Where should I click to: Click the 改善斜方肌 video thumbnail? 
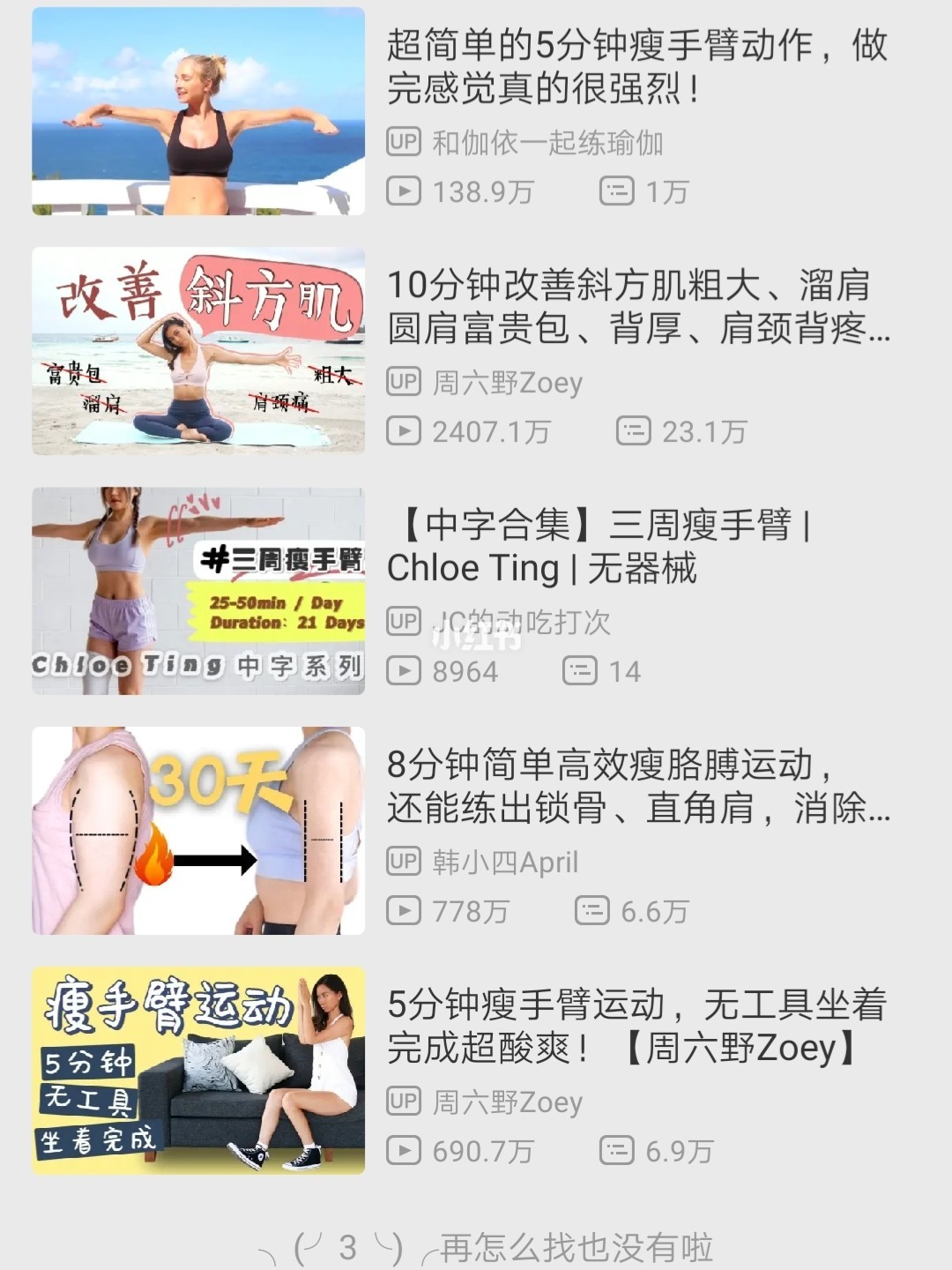point(196,351)
